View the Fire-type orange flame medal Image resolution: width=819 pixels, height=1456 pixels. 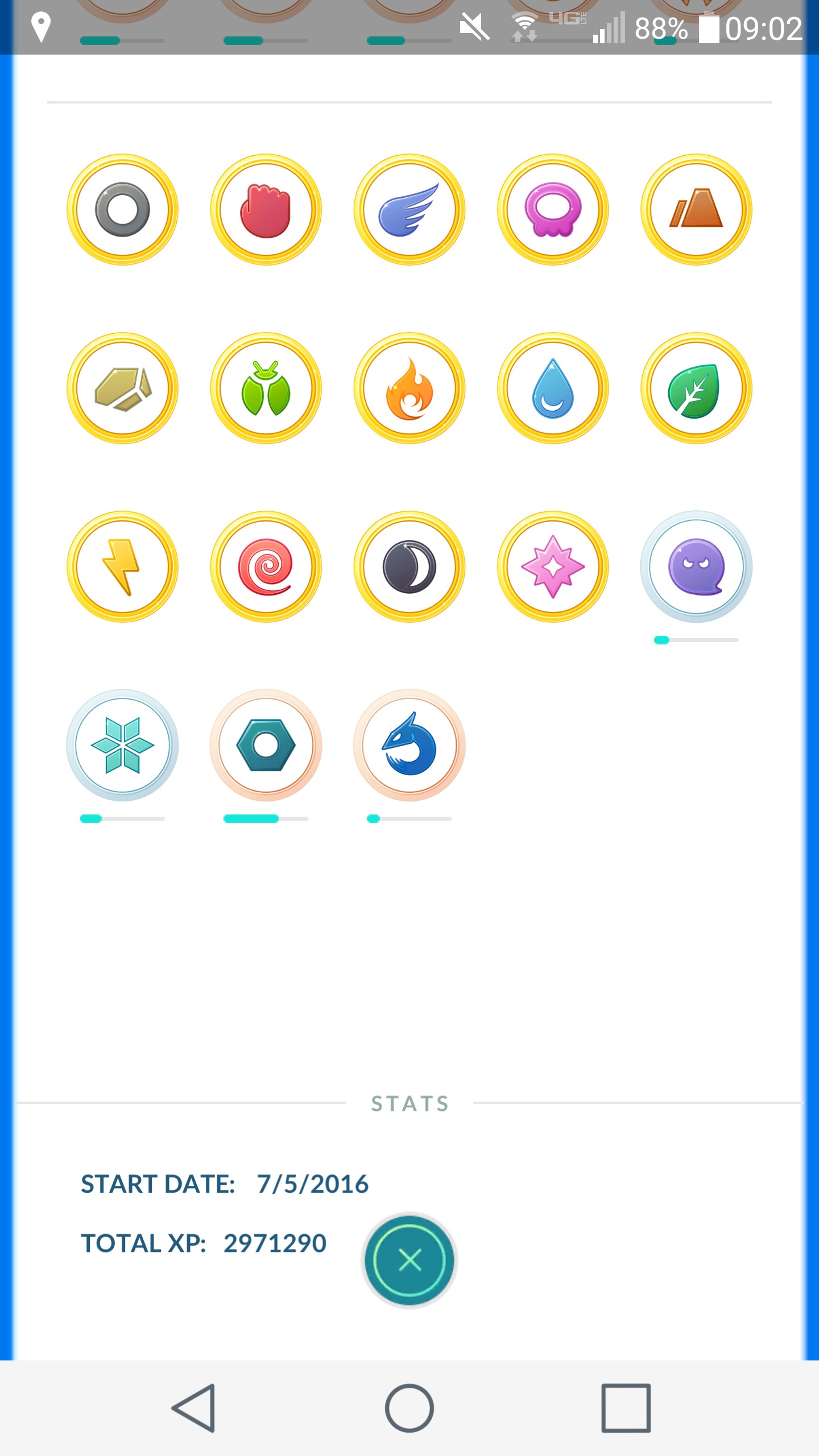pyautogui.click(x=409, y=388)
